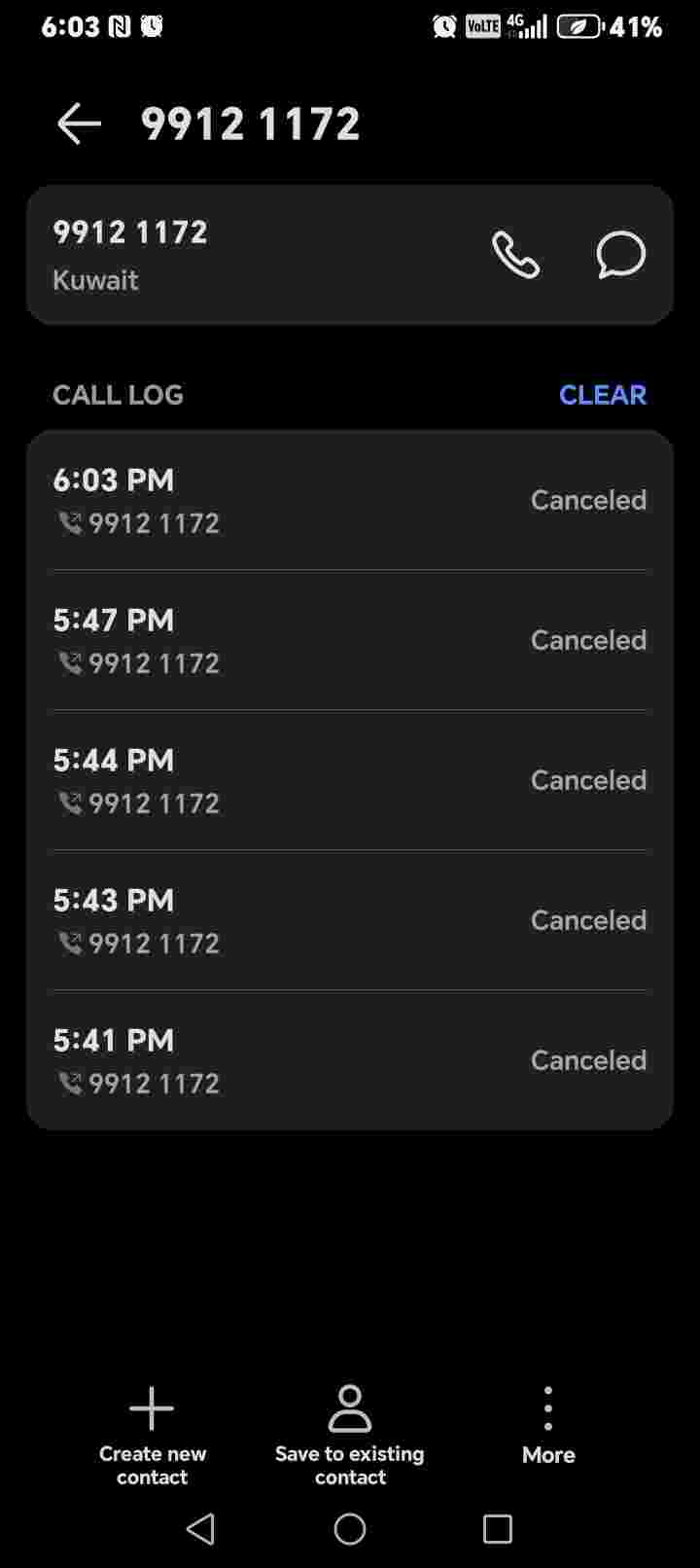Screen dimensions: 700x1568
Task: Send a message to 9912 1172
Action: click(x=620, y=255)
